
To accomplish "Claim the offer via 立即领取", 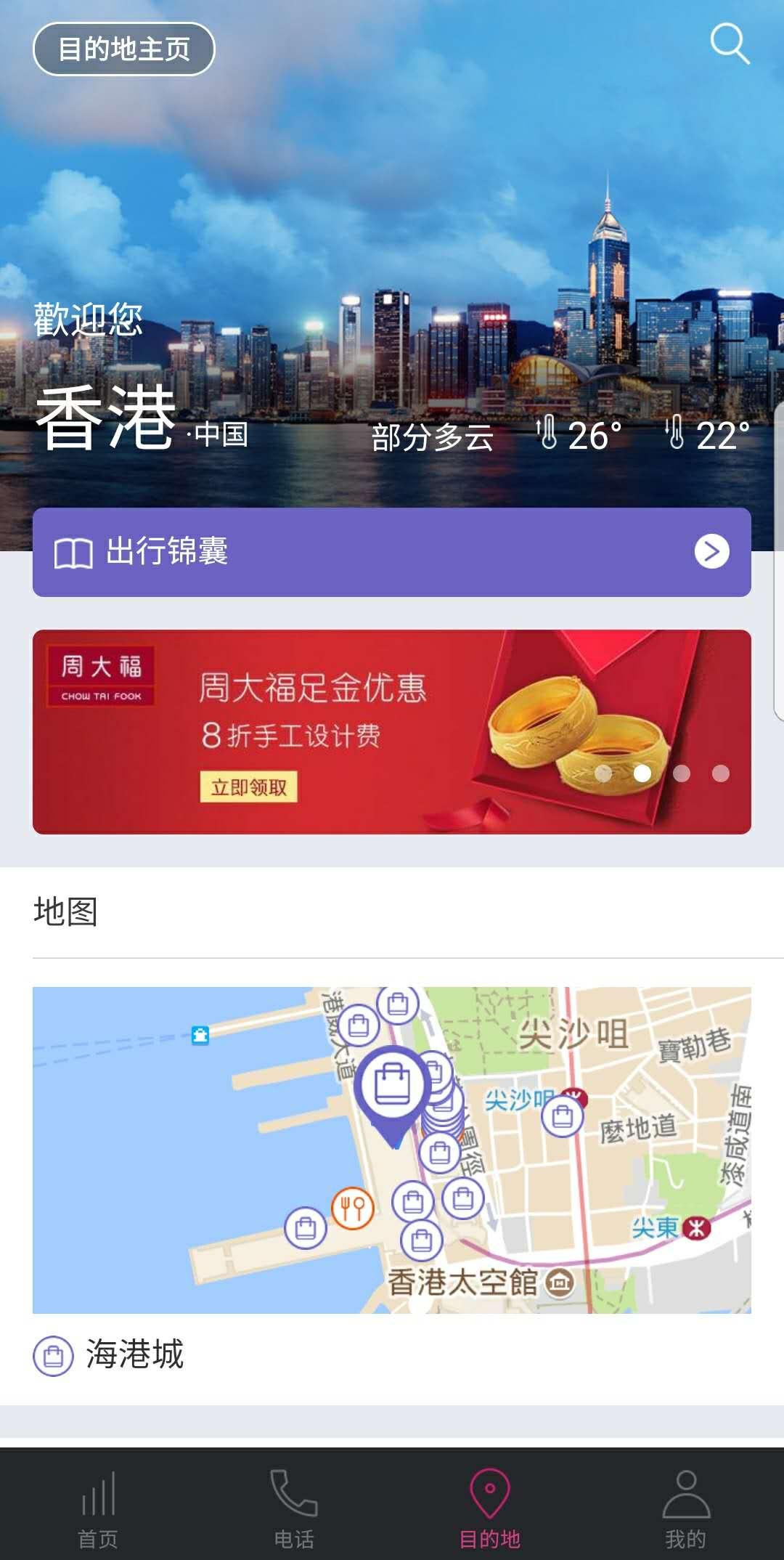I will point(248,787).
